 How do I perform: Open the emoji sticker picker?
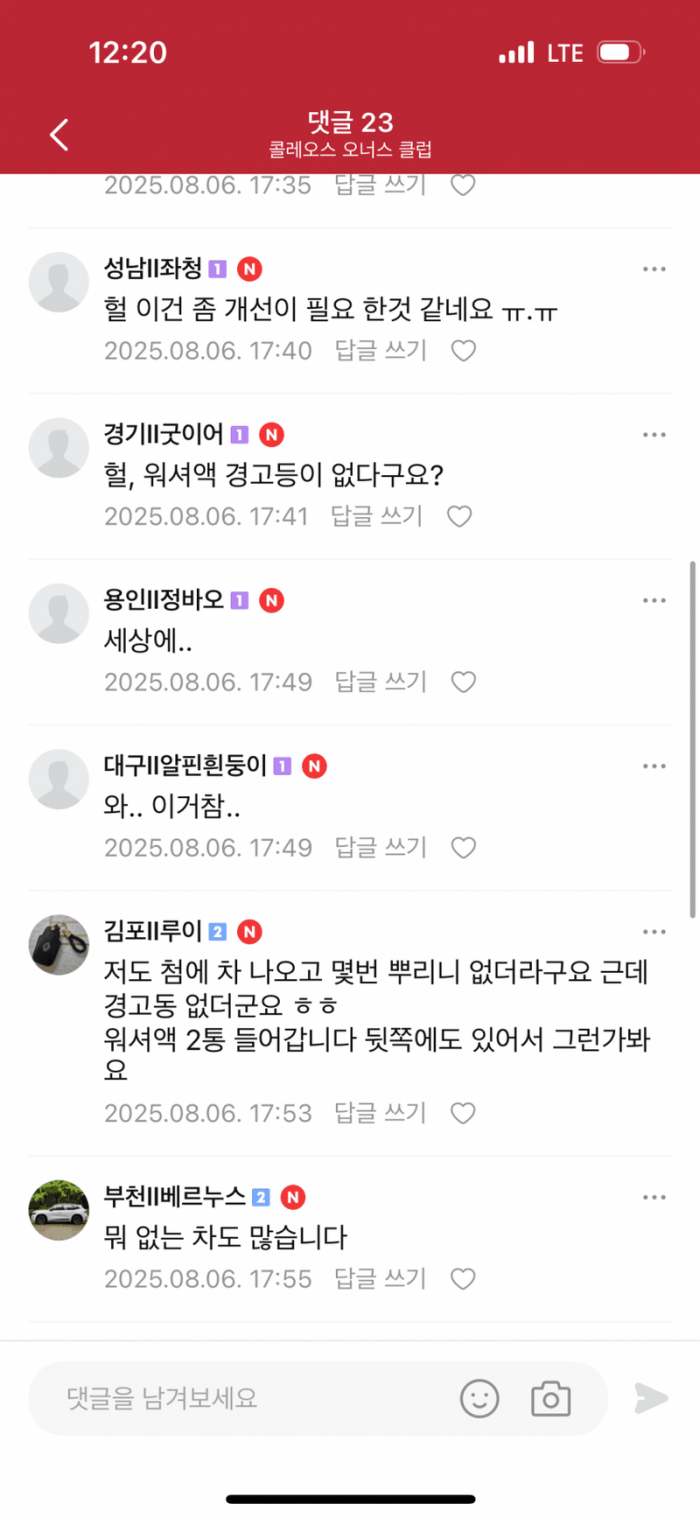479,1397
